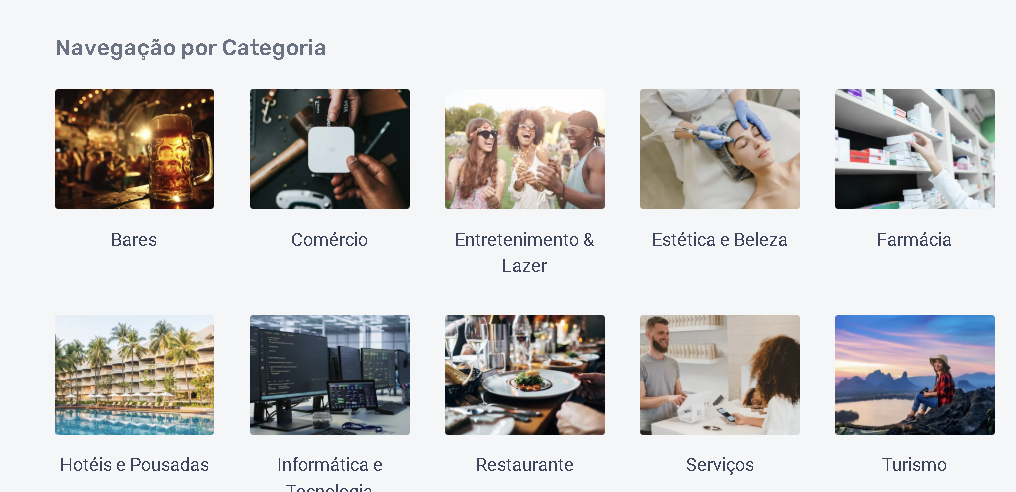View the Turismo category

(914, 375)
